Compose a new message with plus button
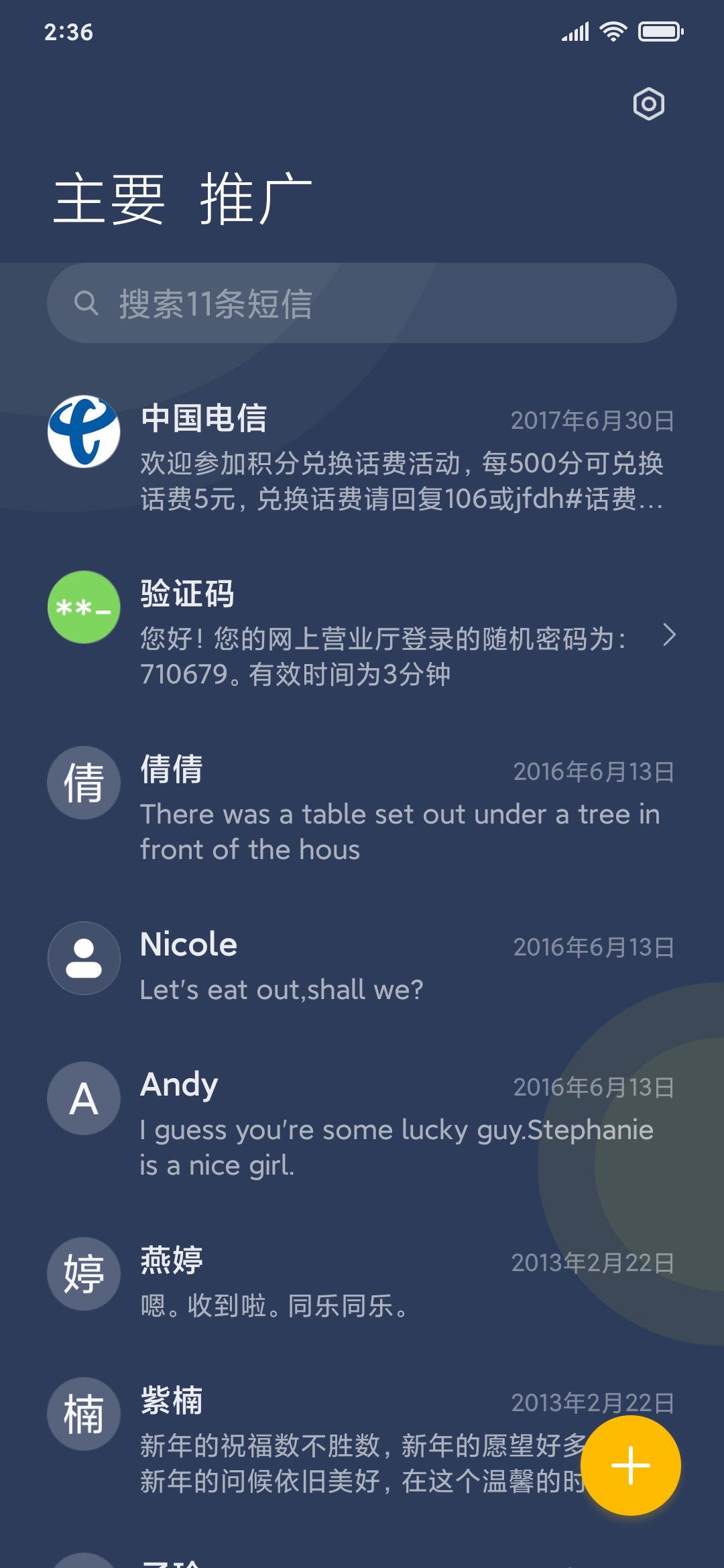Image resolution: width=724 pixels, height=1568 pixels. pyautogui.click(x=630, y=1465)
